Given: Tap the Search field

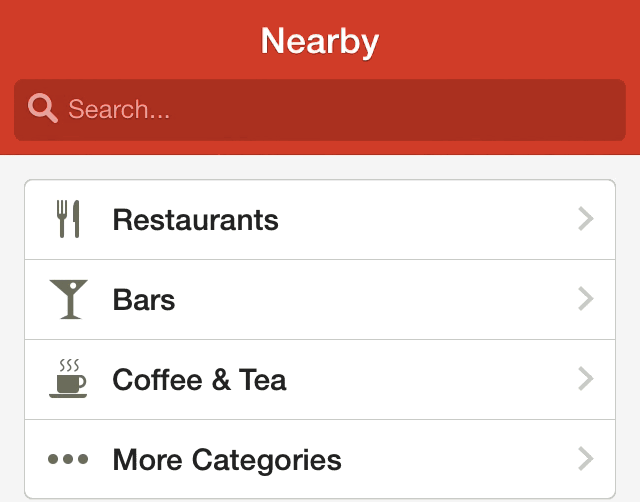Looking at the screenshot, I should tap(319, 109).
